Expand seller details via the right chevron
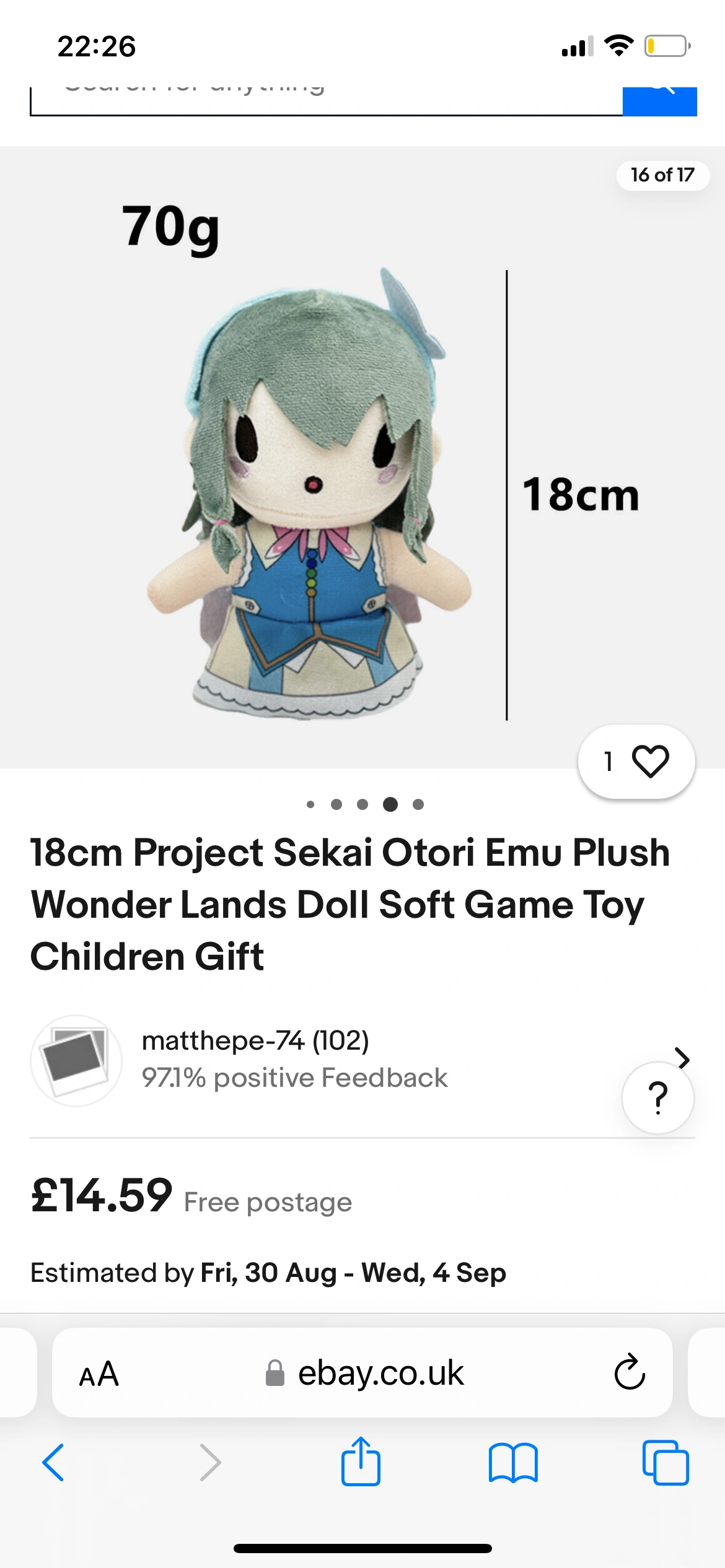The width and height of the screenshot is (725, 1568). pos(683,1059)
